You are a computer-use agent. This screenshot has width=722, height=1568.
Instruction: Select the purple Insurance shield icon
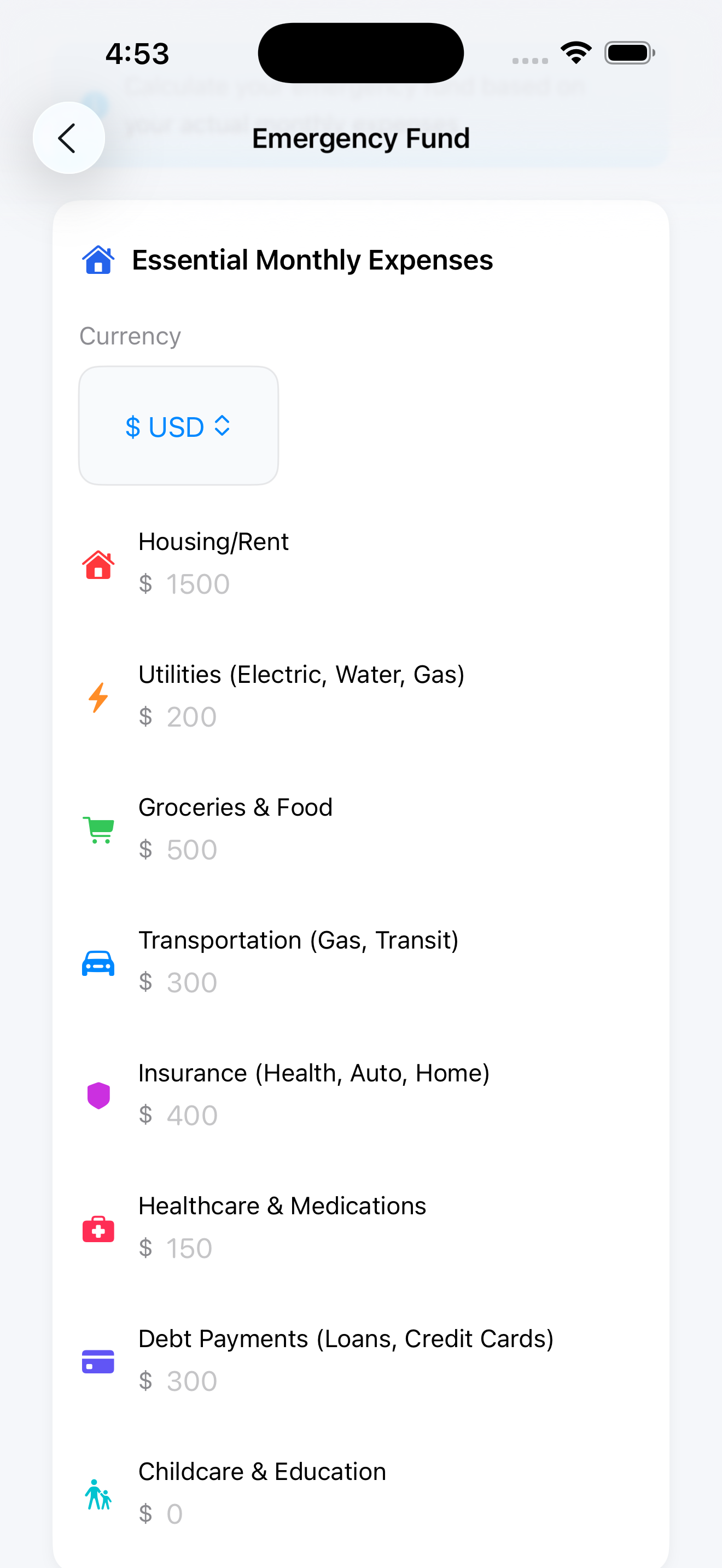[98, 1095]
